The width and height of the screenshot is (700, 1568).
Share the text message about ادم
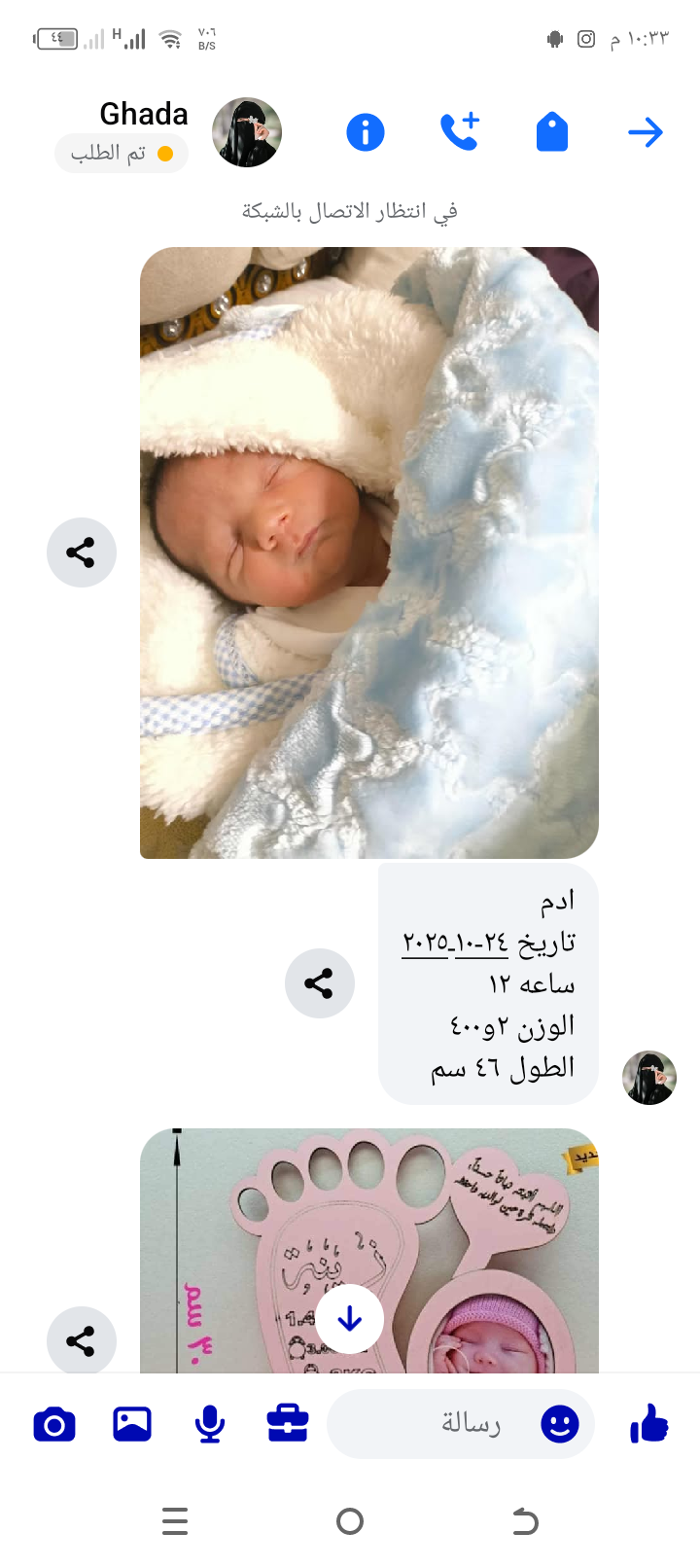(319, 983)
